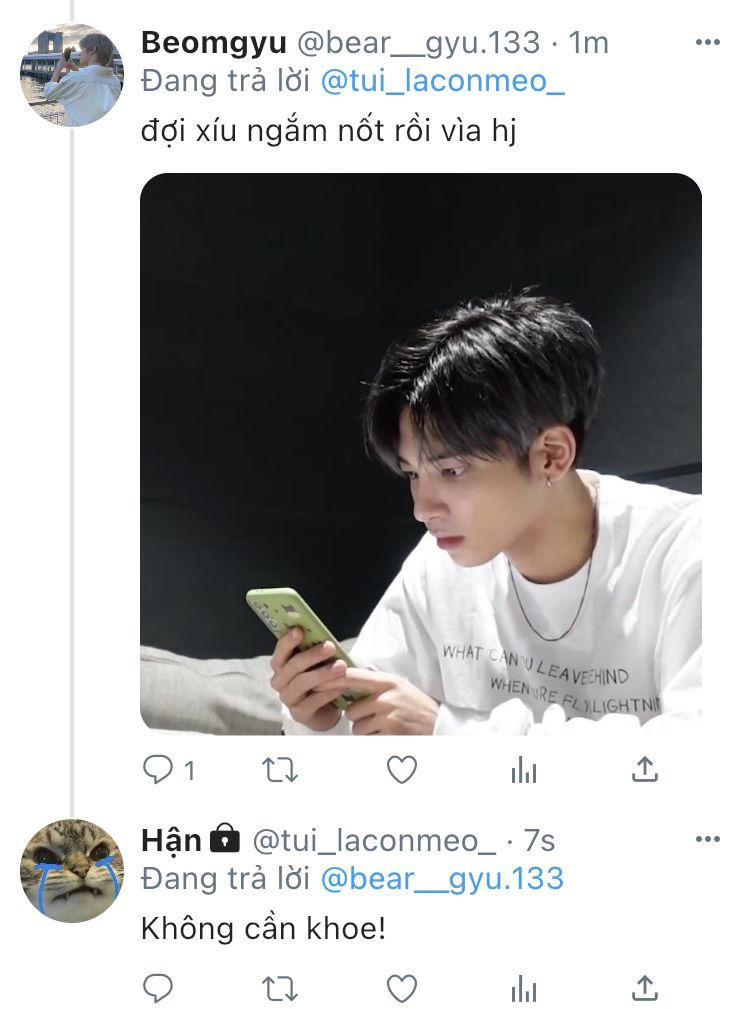This screenshot has height=1009, width=750.
Task: Open Hận's crying cat profile picture
Action: [71, 870]
